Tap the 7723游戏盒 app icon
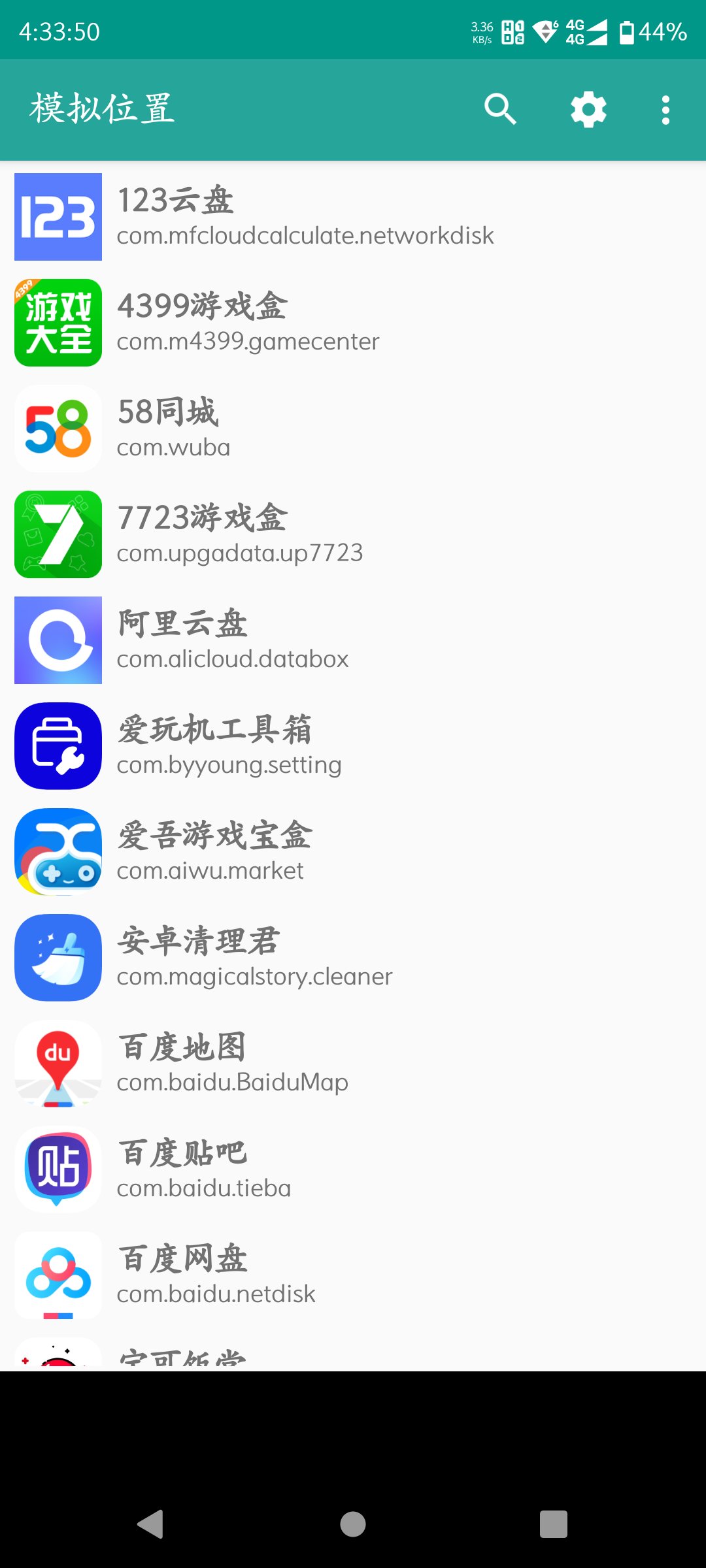Screen dimensions: 706x1568 pyautogui.click(x=58, y=533)
